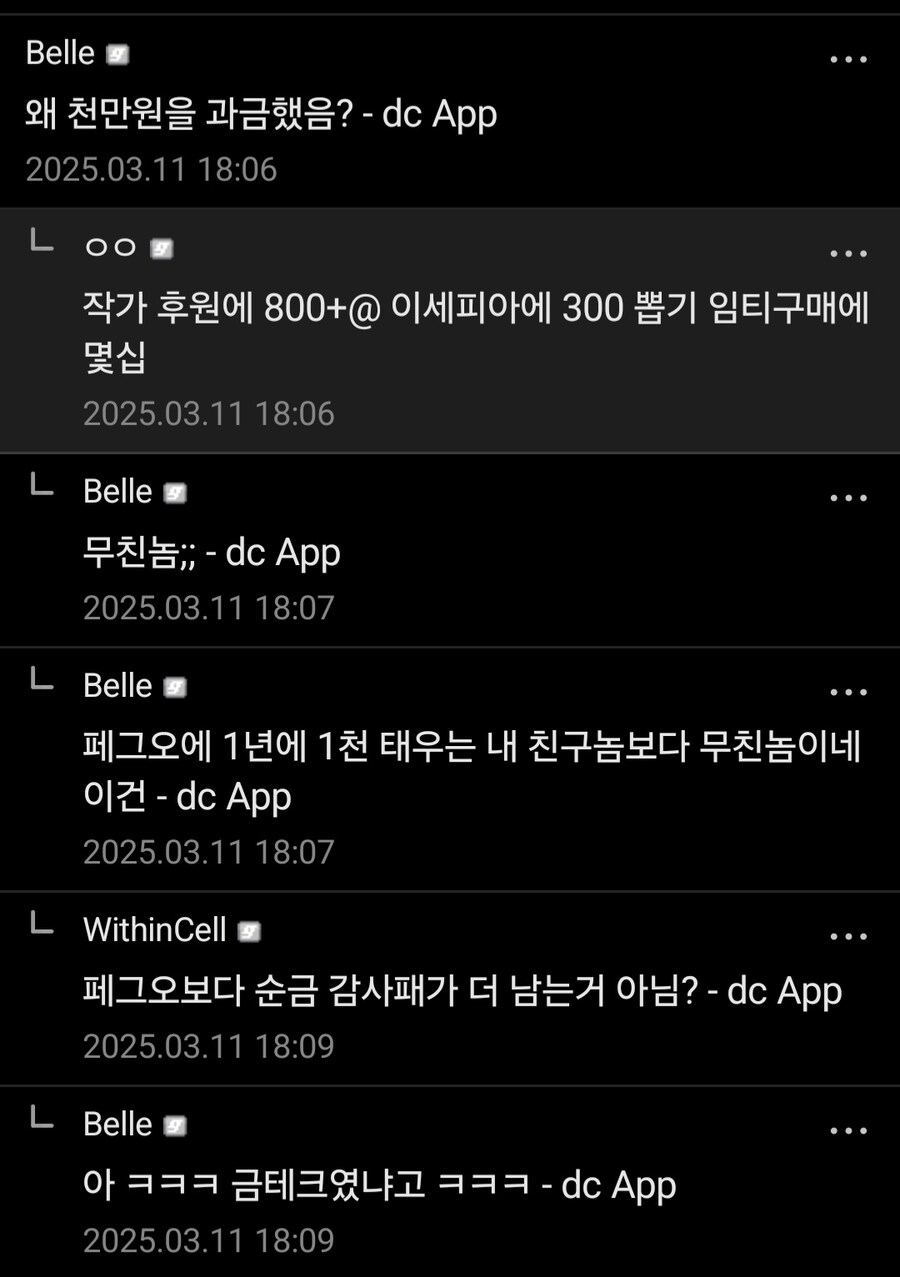Screen dimensions: 900x1277
Task: Open the gallog badge on Belle's 페그오 comment
Action: pyautogui.click(x=176, y=686)
